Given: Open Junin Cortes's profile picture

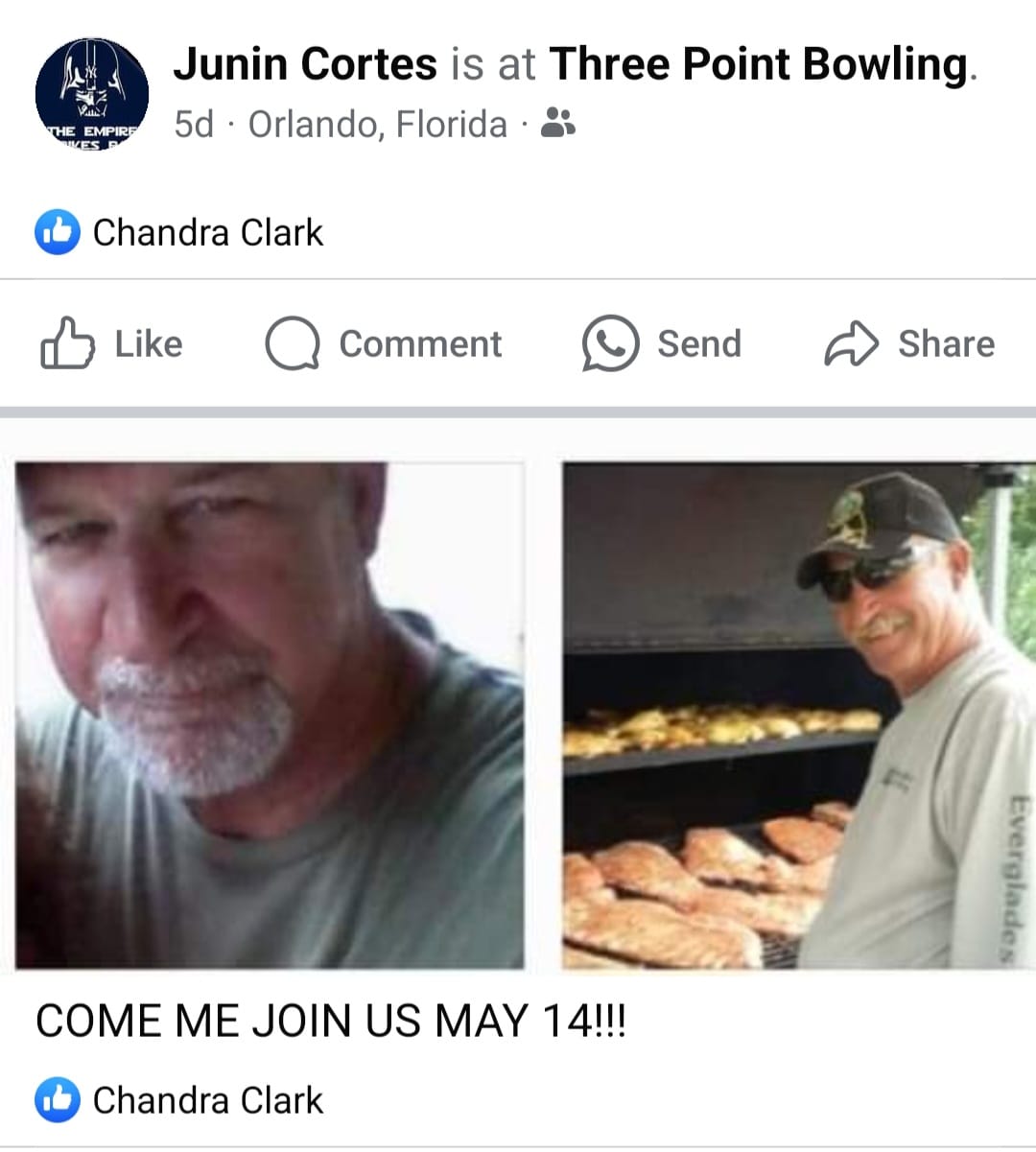Looking at the screenshot, I should (92, 96).
